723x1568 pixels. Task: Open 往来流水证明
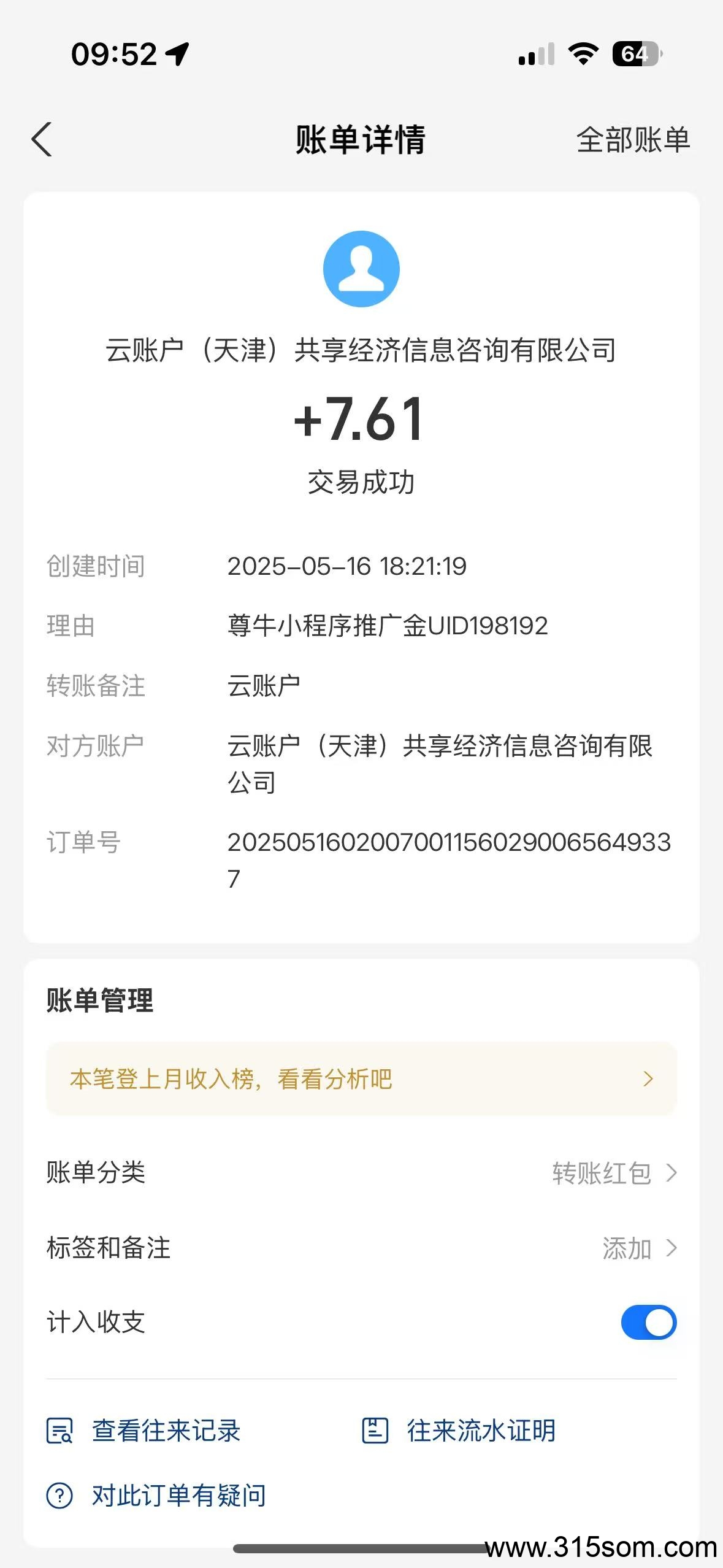(459, 1431)
